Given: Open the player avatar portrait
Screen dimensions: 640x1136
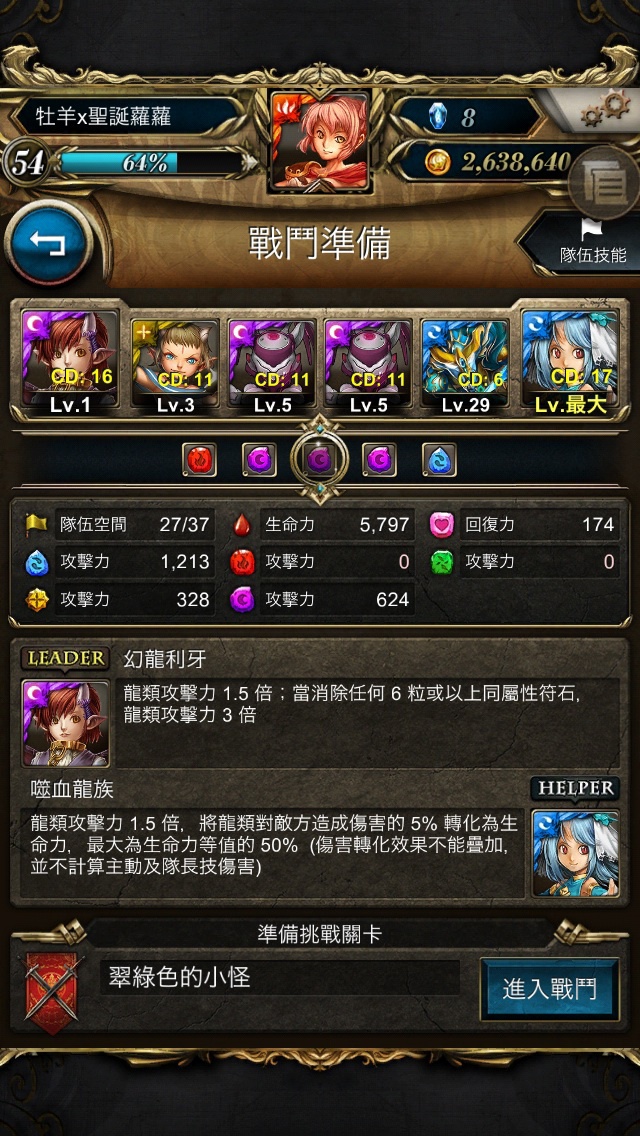Looking at the screenshot, I should (x=320, y=142).
